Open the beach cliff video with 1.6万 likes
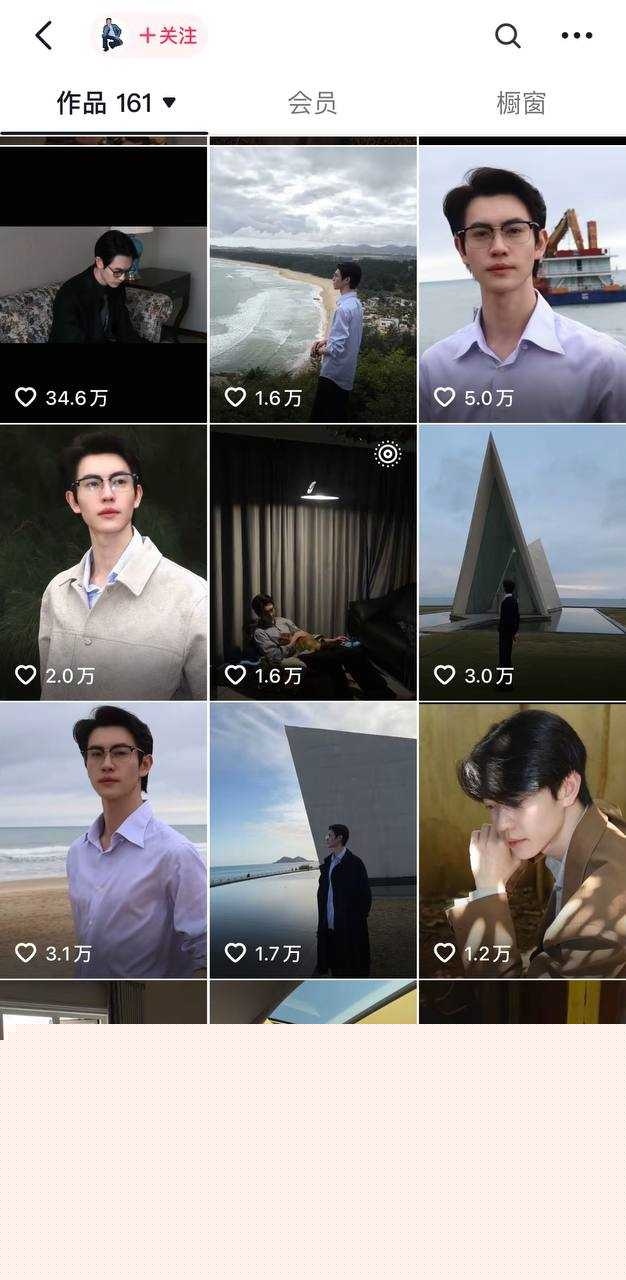Image resolution: width=626 pixels, height=1280 pixels. pyautogui.click(x=313, y=284)
